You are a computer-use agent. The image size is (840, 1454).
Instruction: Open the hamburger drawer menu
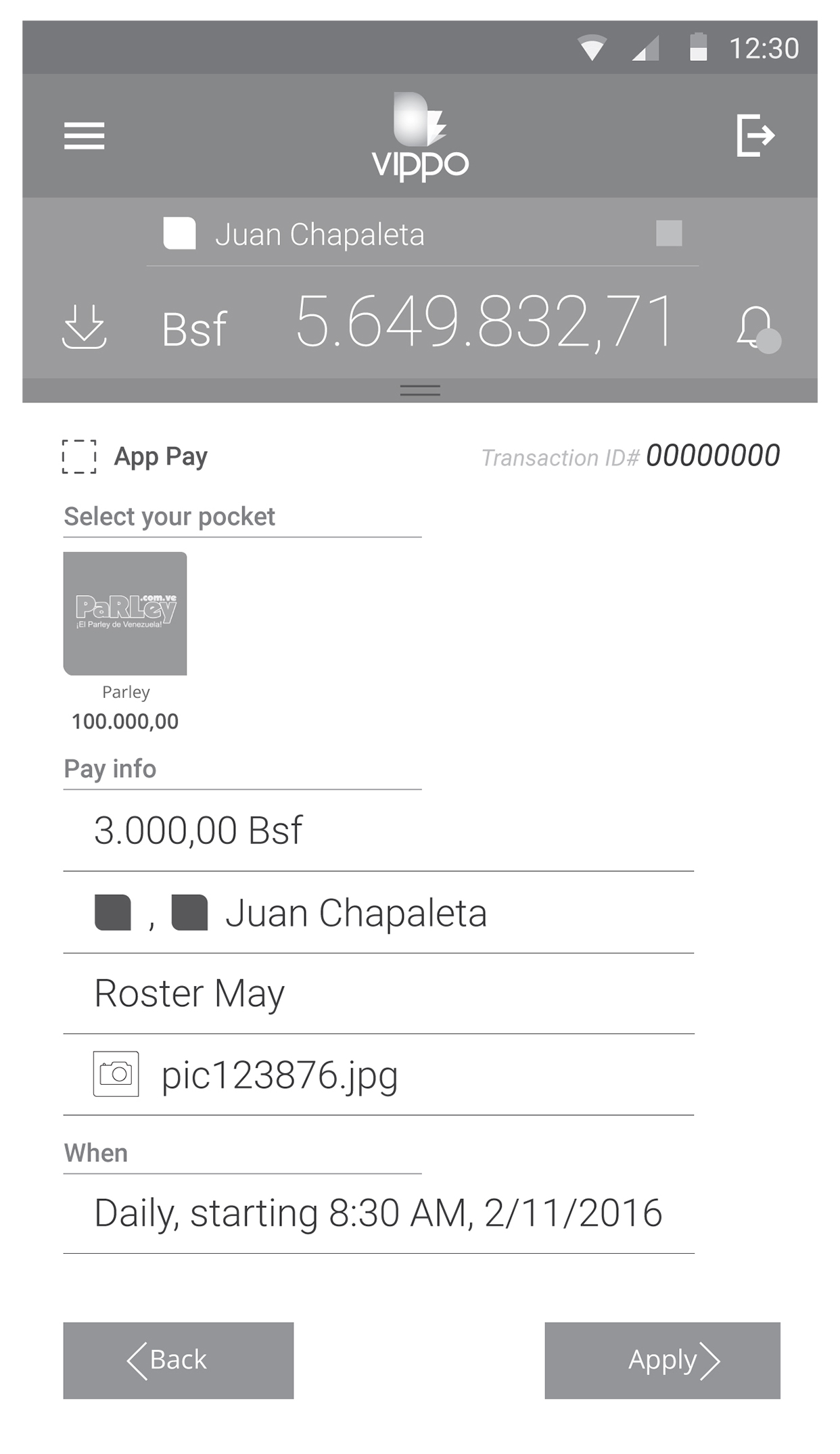[x=84, y=135]
